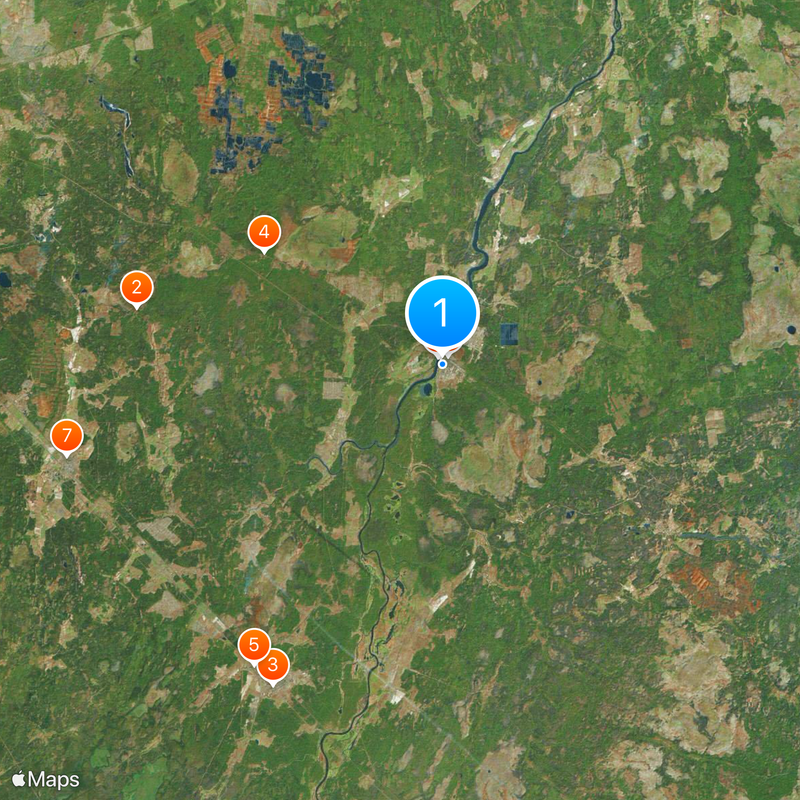Select the large blue pin numbered 1
Image resolution: width=800 pixels, height=800 pixels.
point(442,314)
